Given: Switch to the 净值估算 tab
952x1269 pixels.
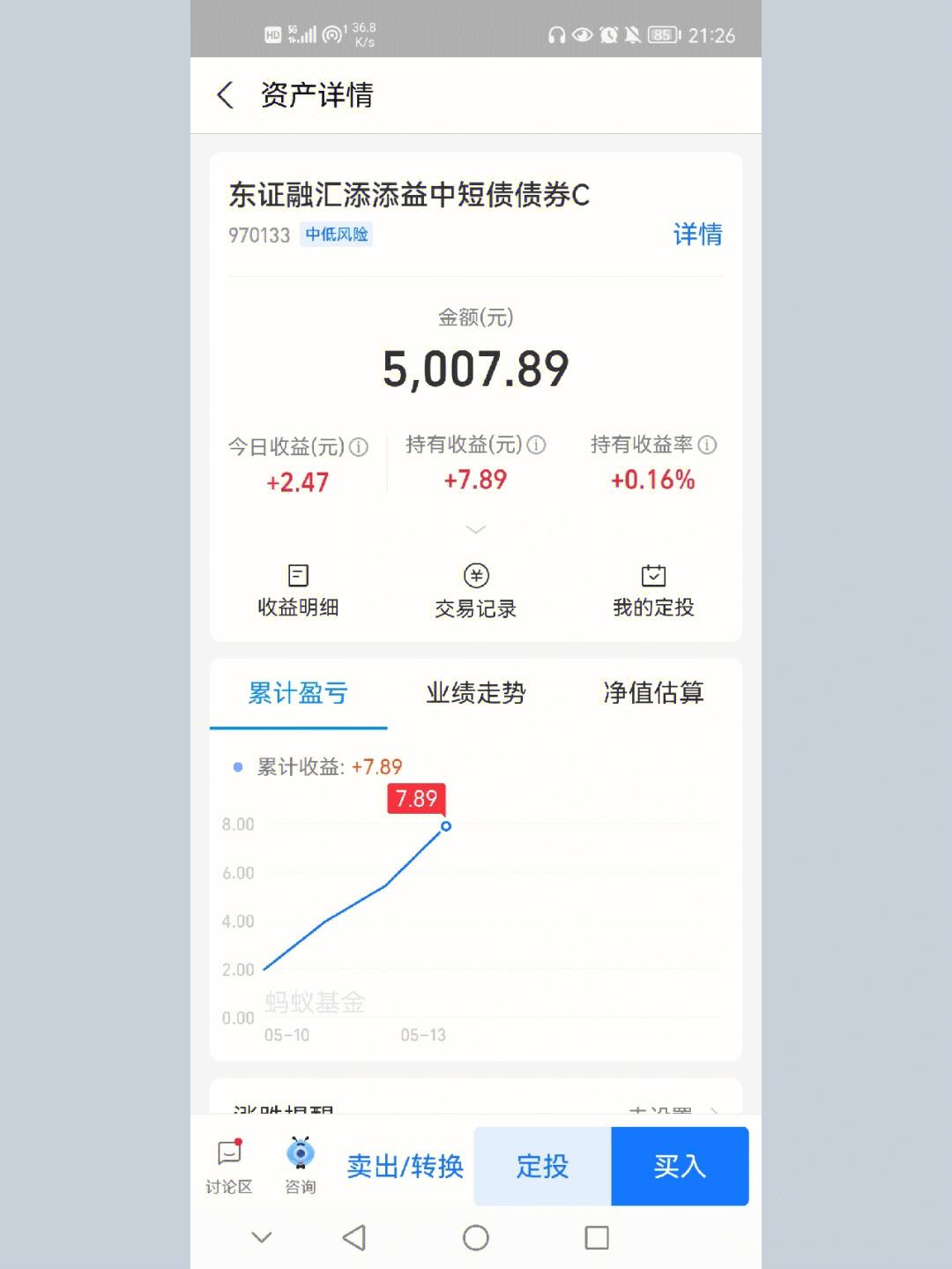Looking at the screenshot, I should (x=653, y=693).
